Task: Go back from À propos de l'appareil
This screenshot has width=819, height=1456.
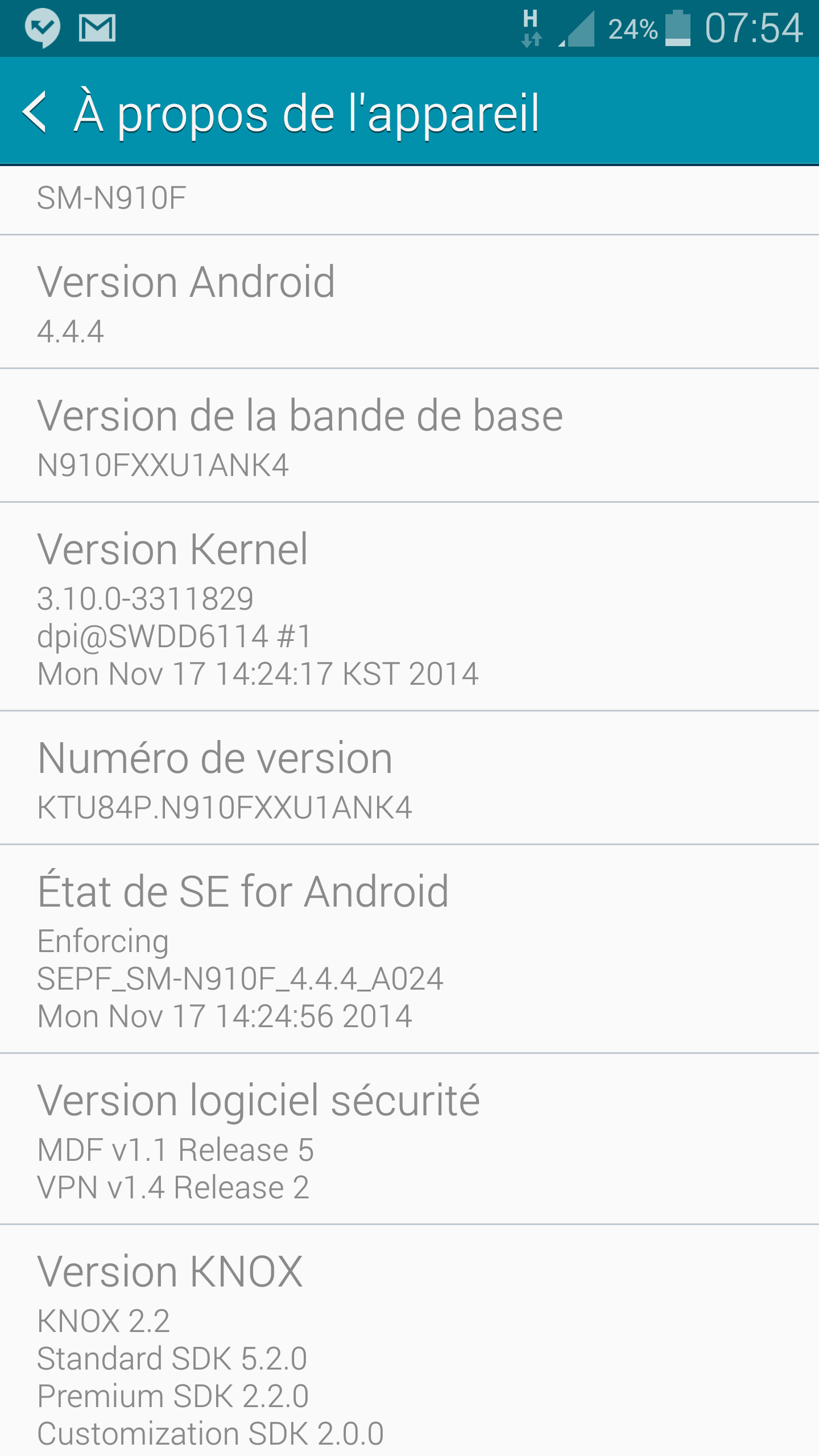Action: pos(35,112)
